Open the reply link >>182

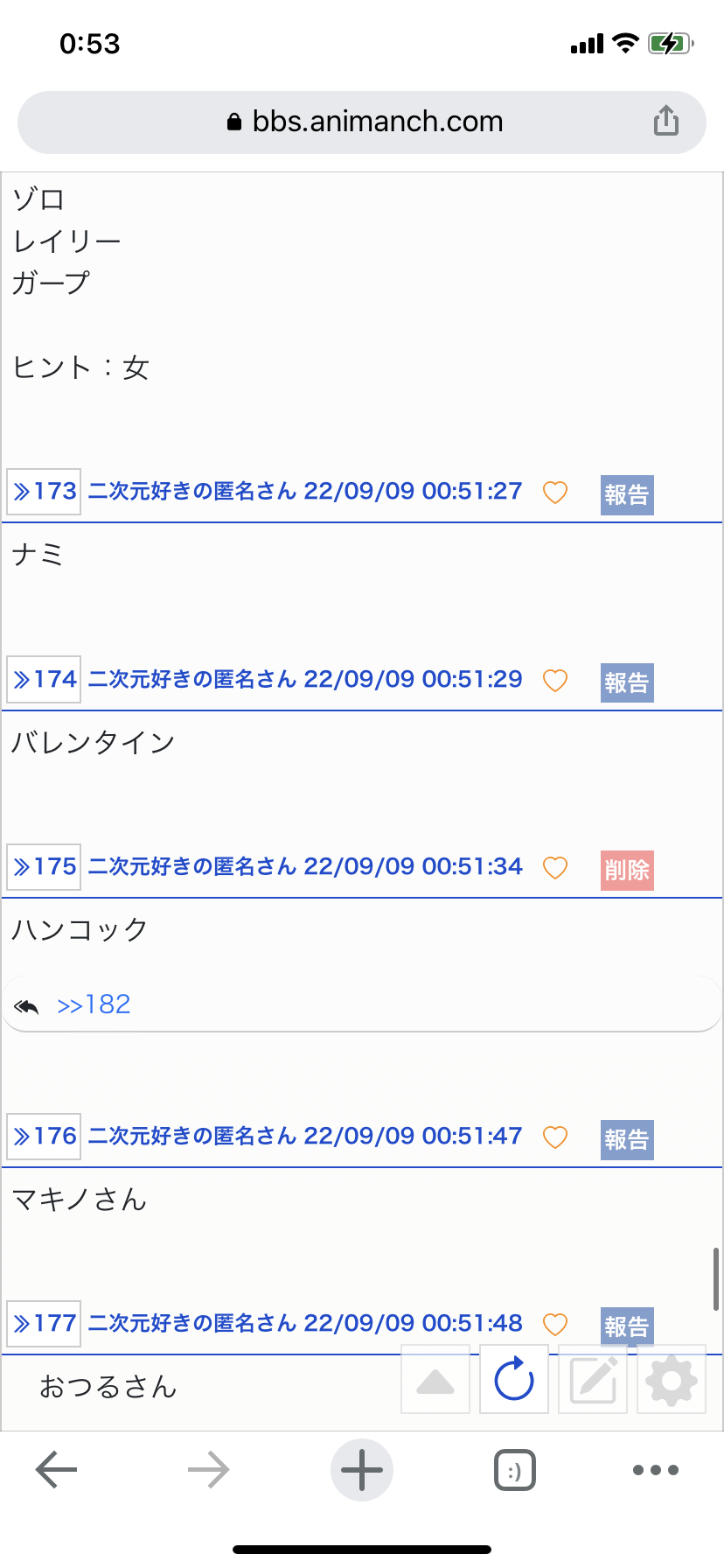point(94,1004)
